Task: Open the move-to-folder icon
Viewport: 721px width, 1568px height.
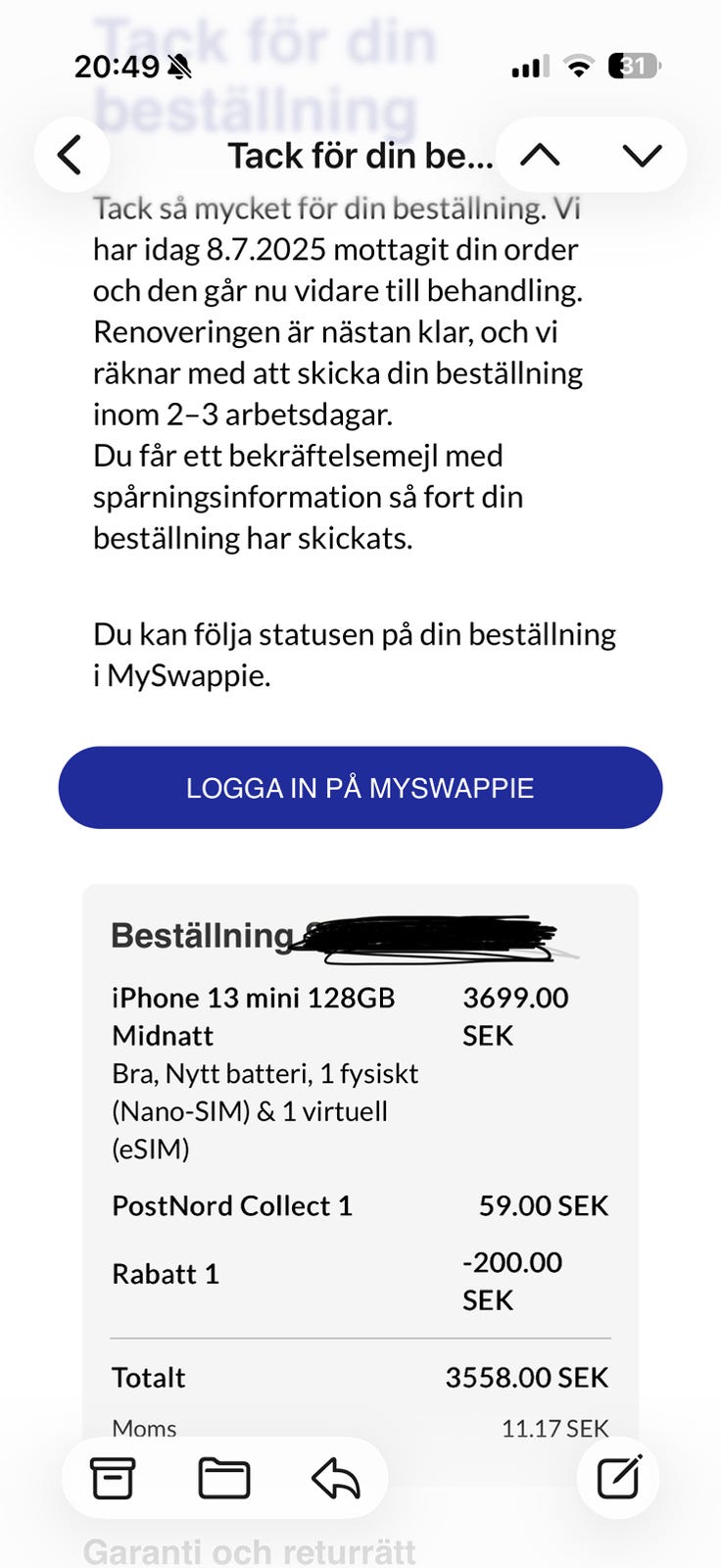Action: [x=224, y=1477]
